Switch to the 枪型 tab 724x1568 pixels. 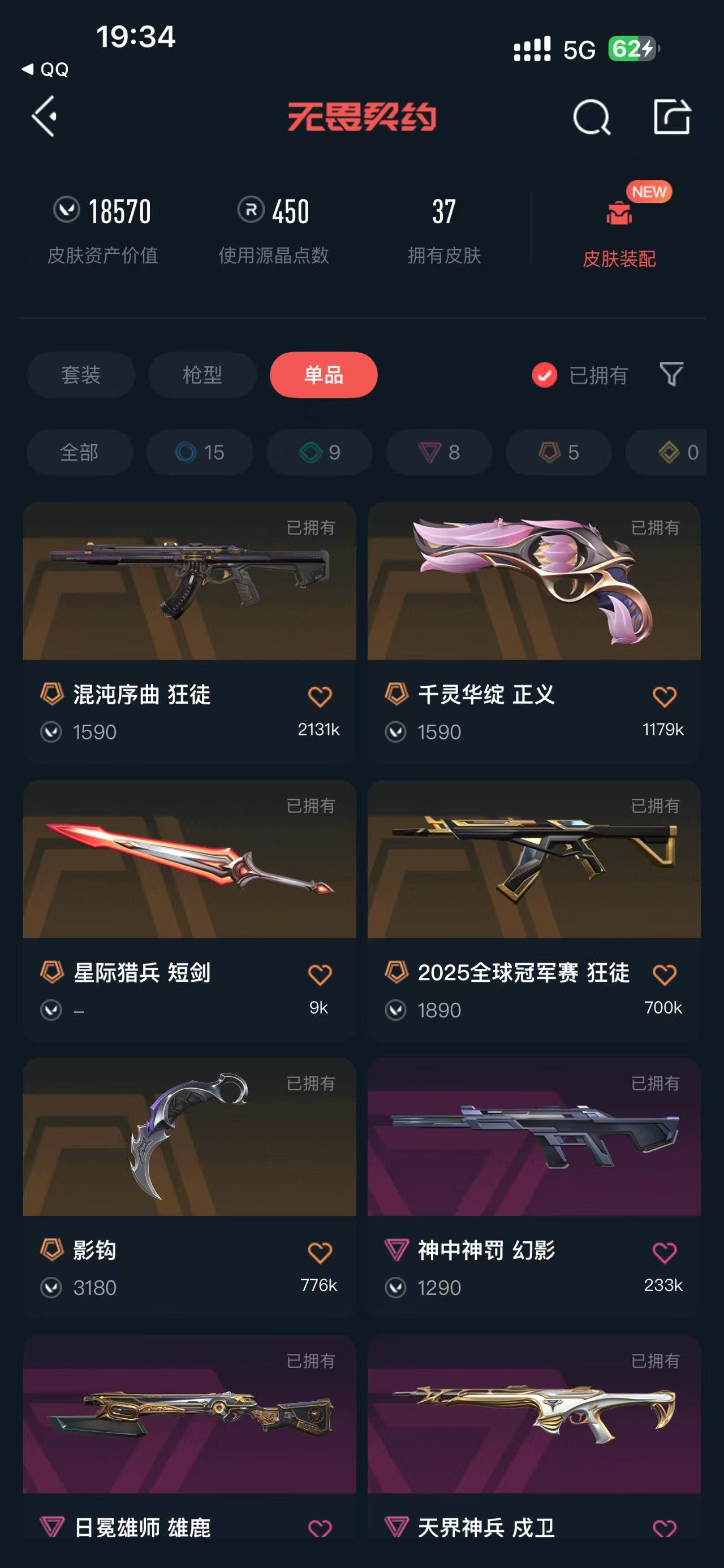click(202, 375)
